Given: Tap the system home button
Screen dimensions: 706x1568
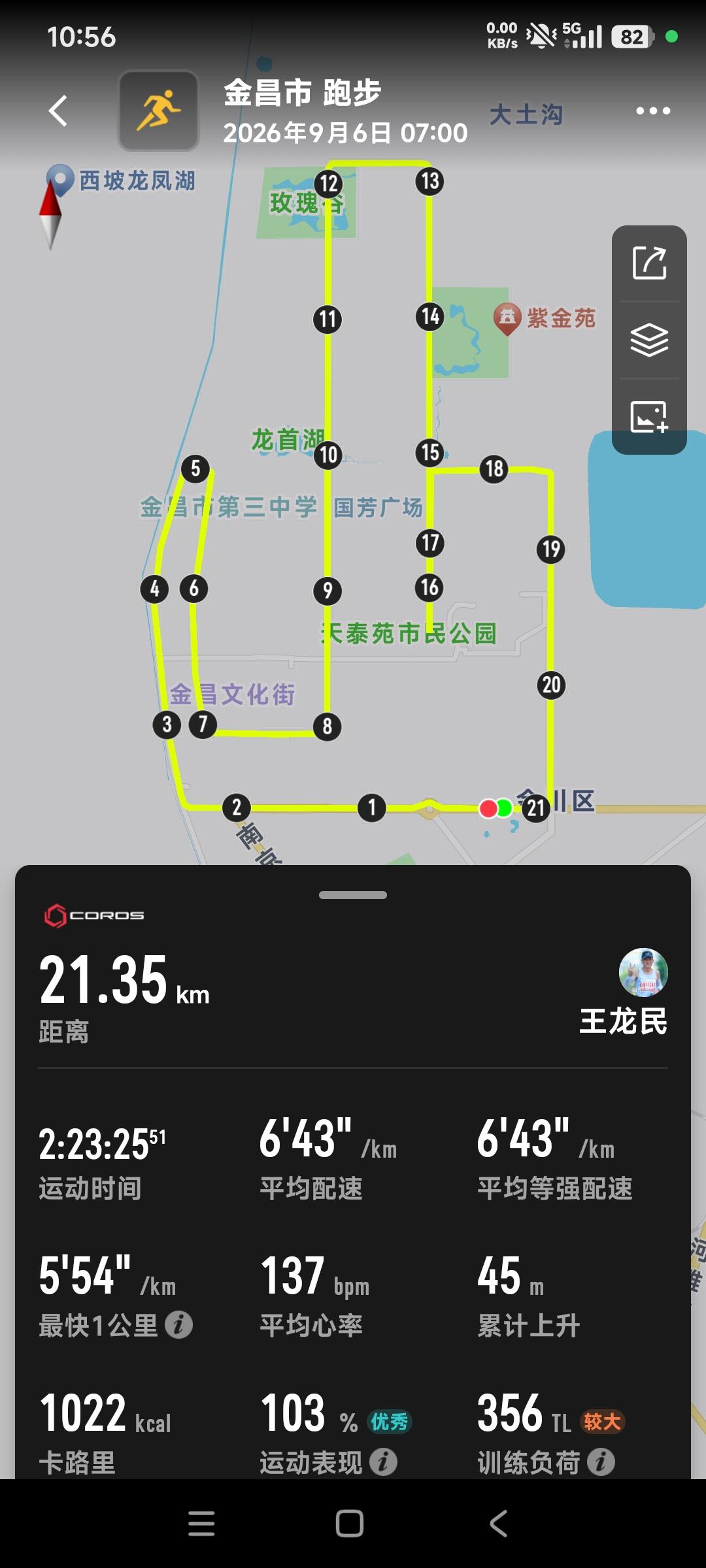Looking at the screenshot, I should pos(350,1524).
